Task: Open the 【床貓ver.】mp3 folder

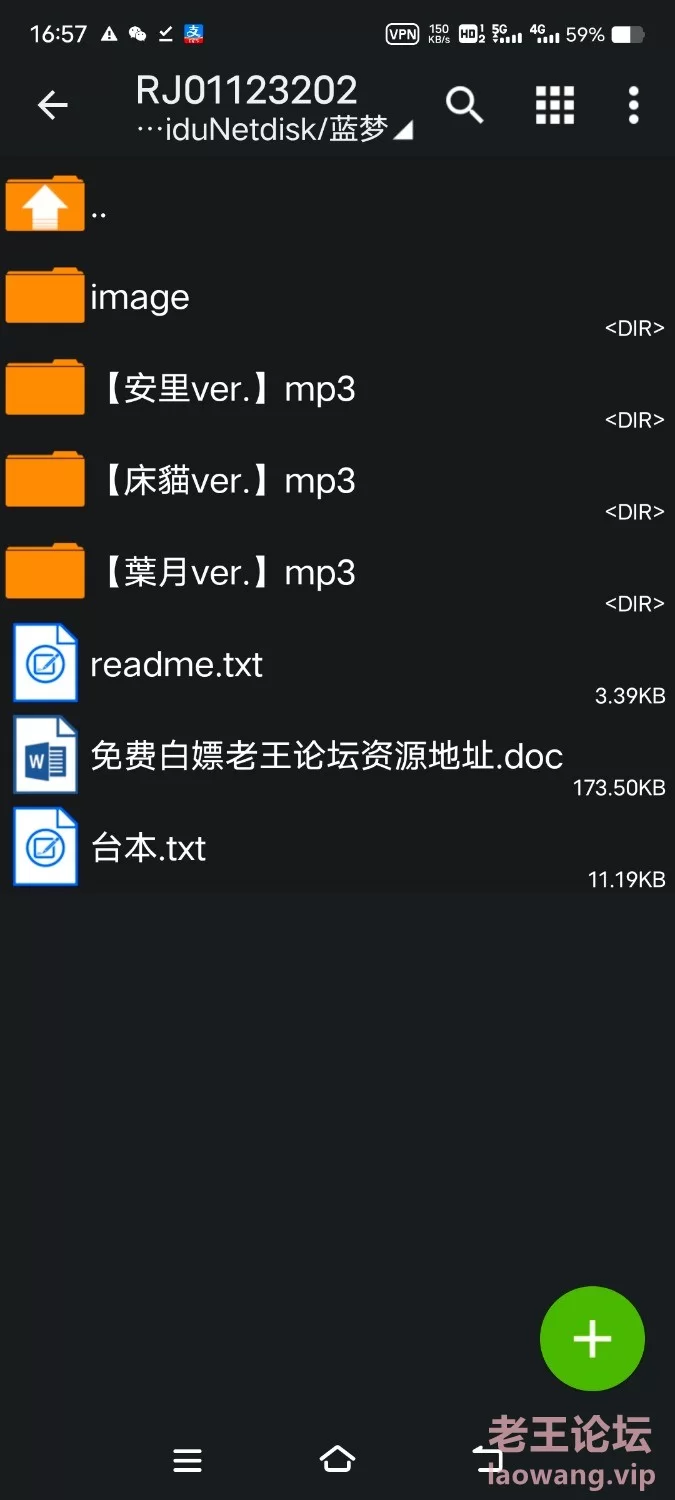Action: click(337, 481)
